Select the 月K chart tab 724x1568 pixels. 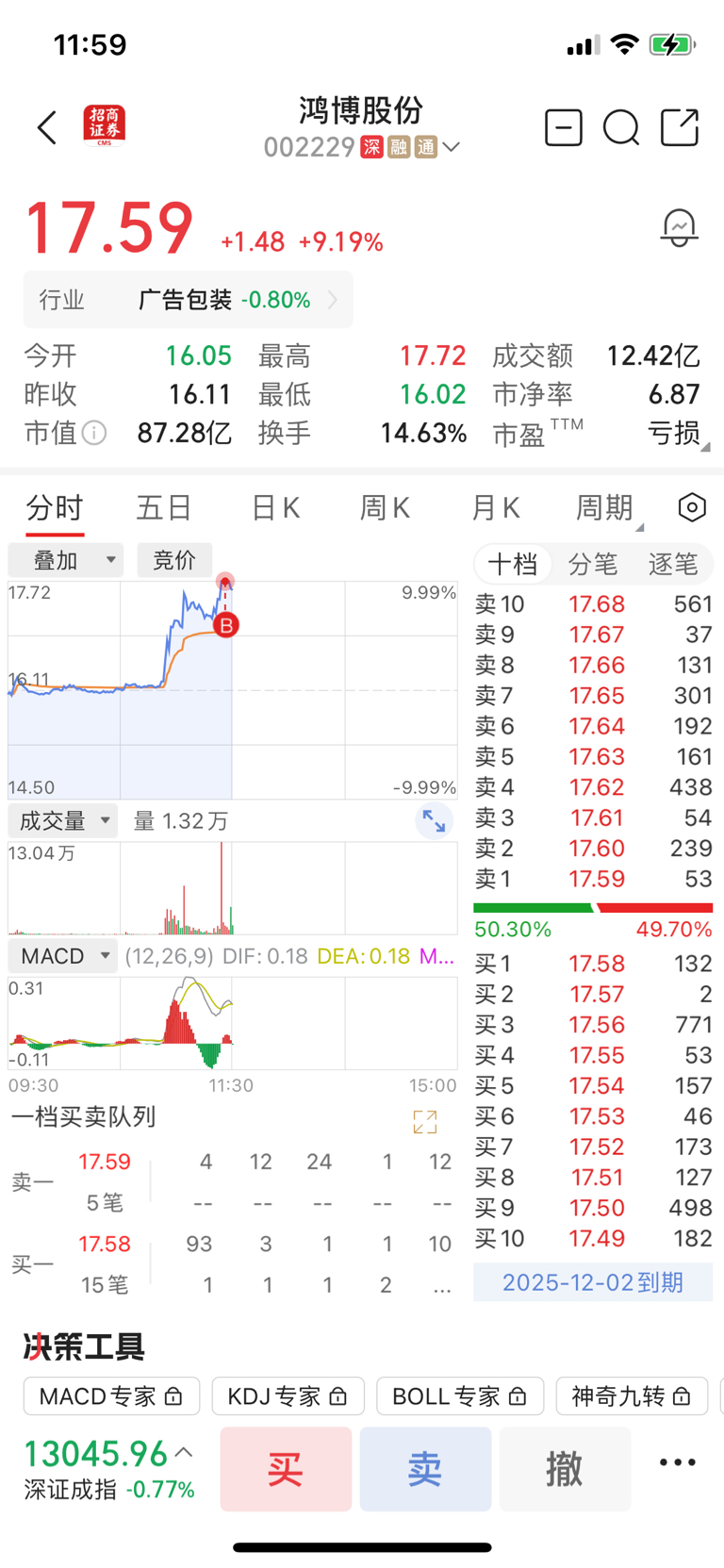(x=496, y=508)
